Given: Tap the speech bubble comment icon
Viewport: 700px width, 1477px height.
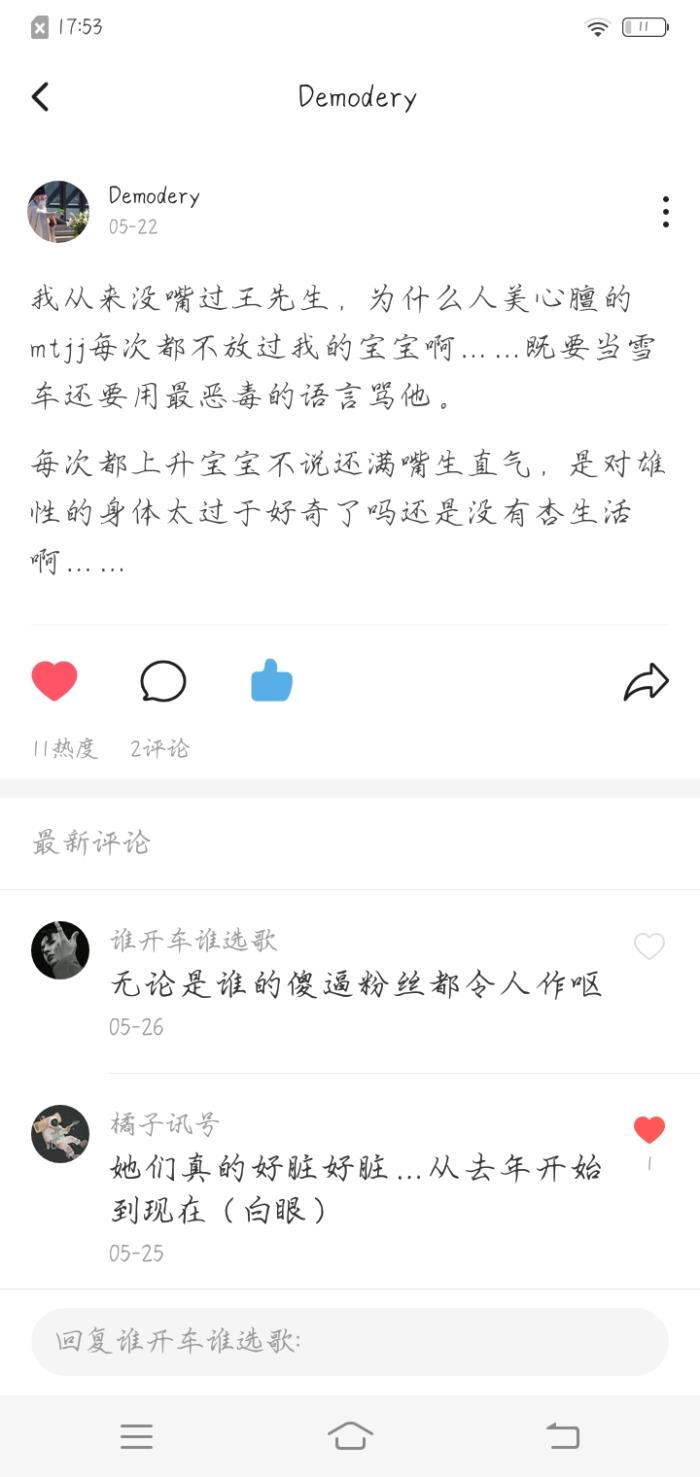Looking at the screenshot, I should tap(163, 682).
